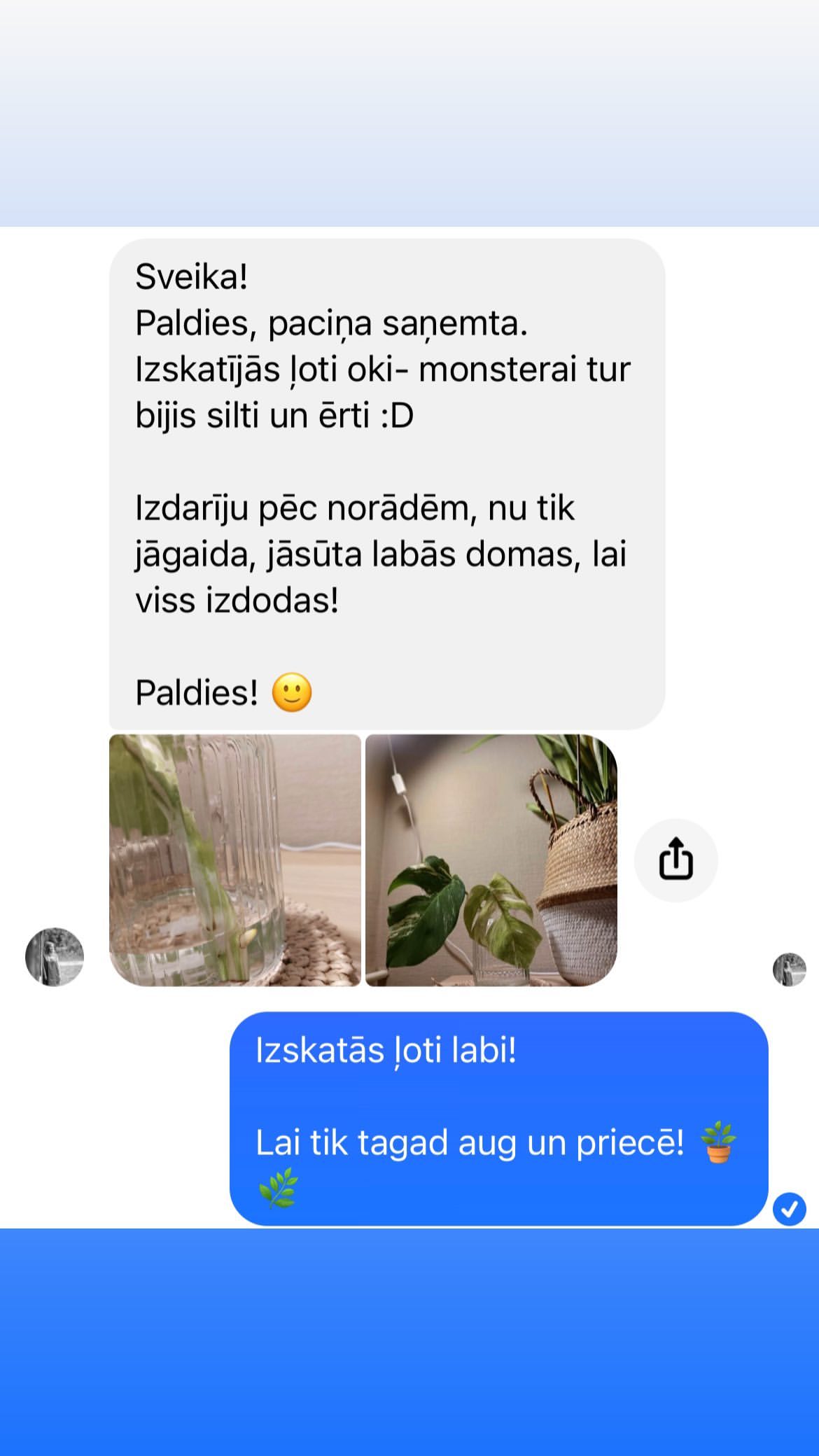Open the sender's profile picture

click(x=55, y=957)
